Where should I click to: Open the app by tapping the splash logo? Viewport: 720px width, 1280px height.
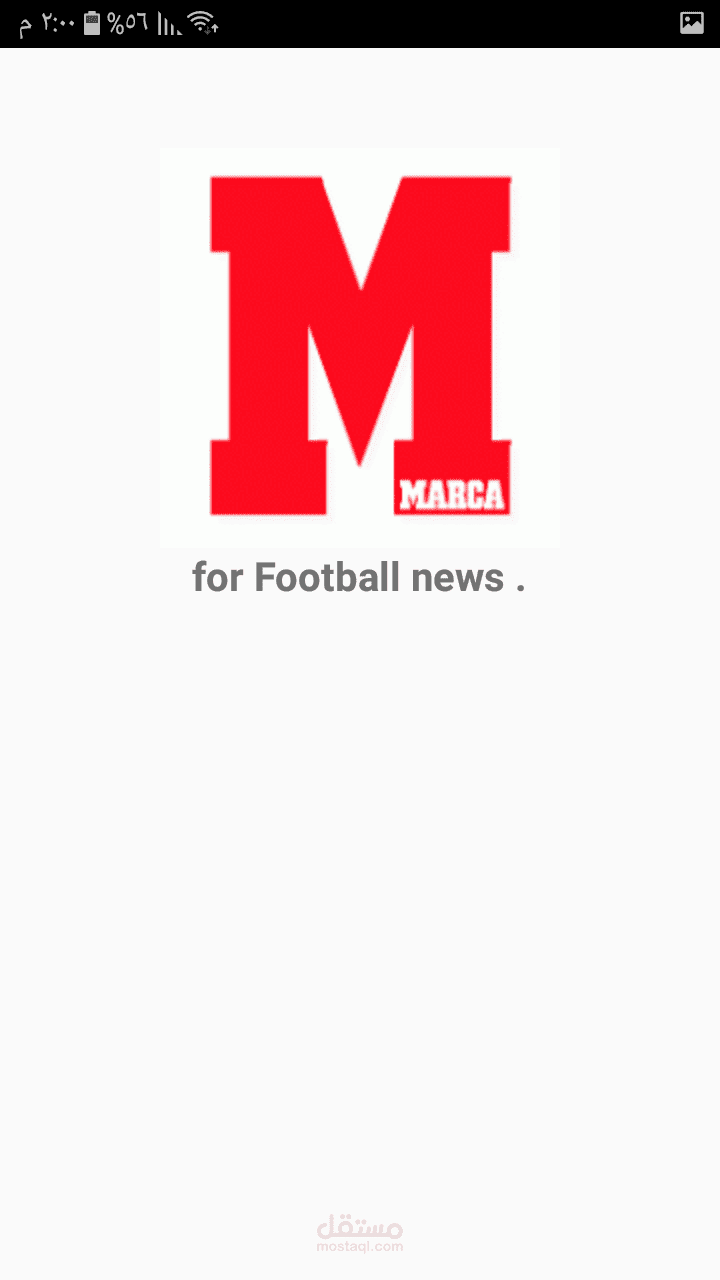click(x=360, y=345)
